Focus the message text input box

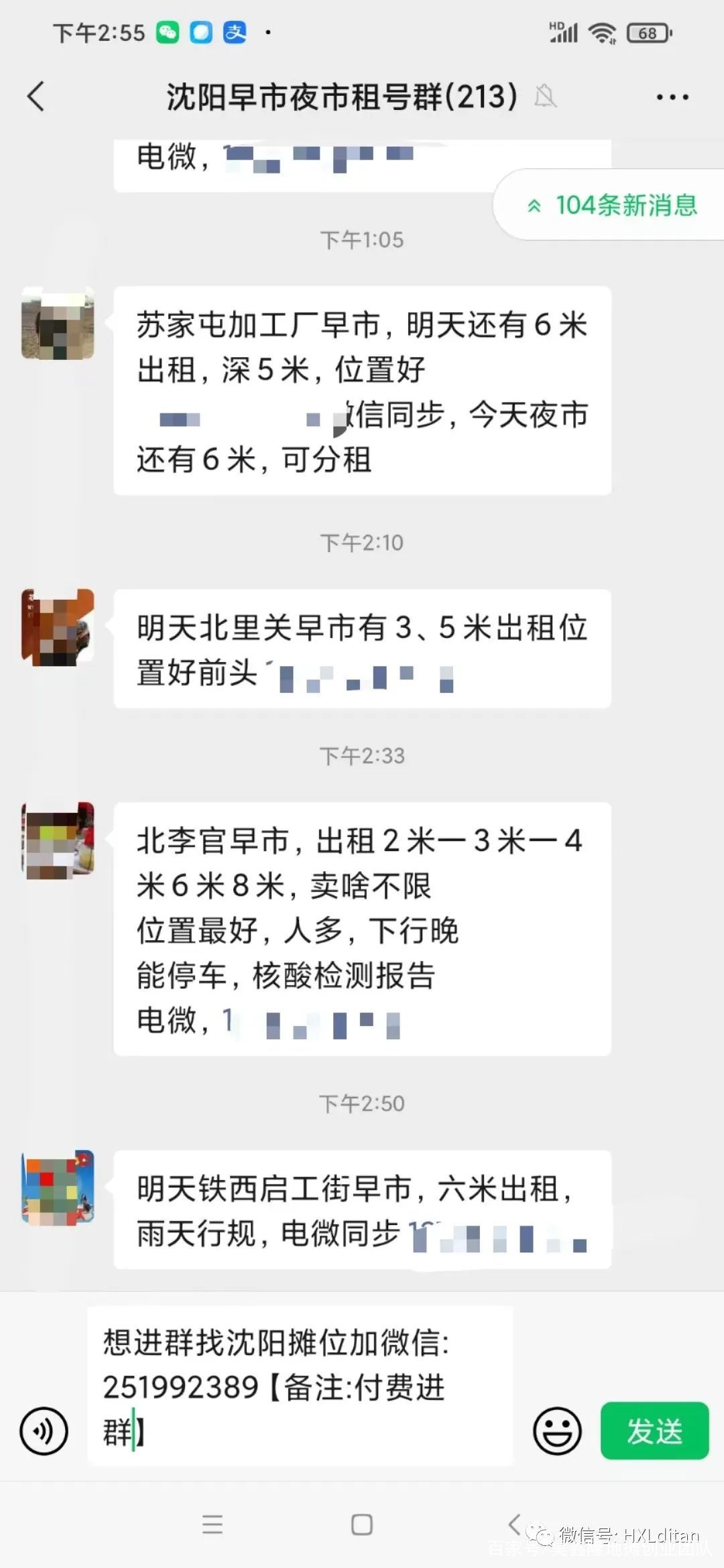[x=300, y=1386]
